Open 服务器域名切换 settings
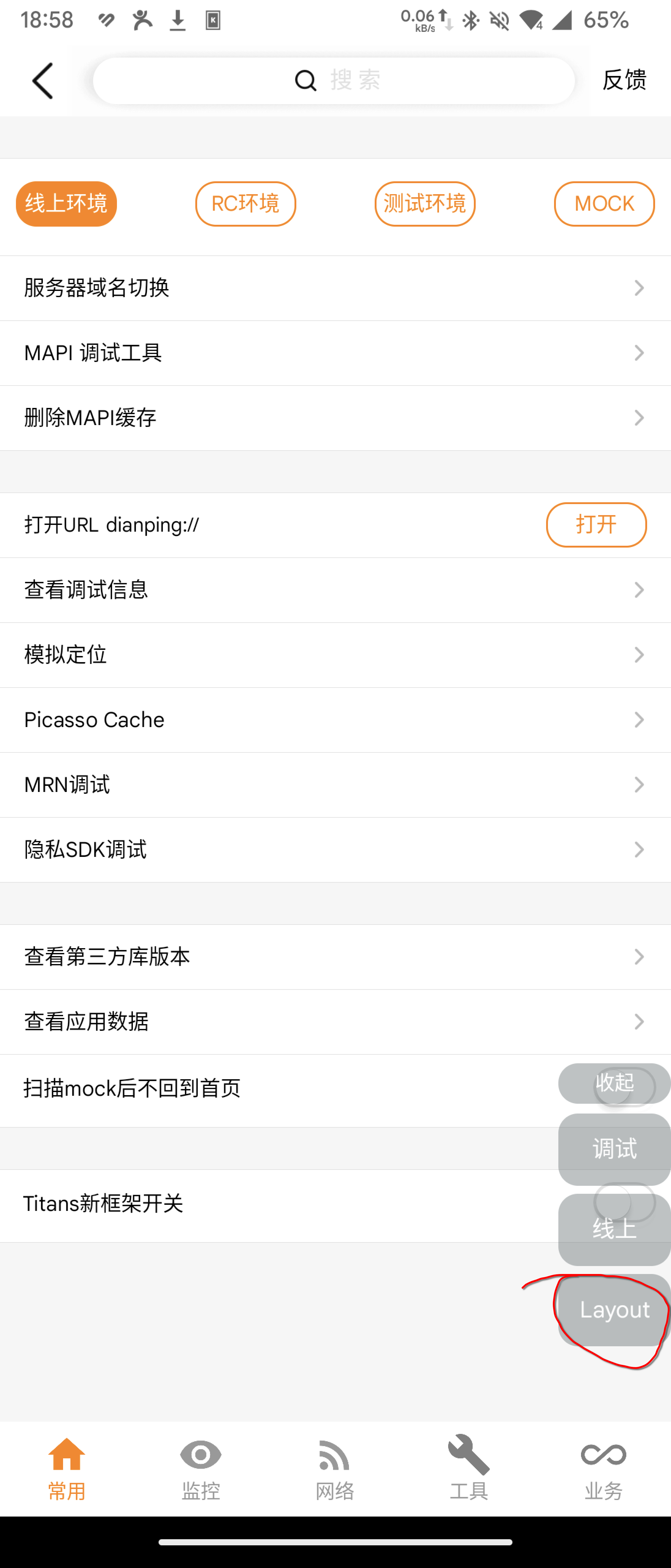Image resolution: width=671 pixels, height=1568 pixels. pyautogui.click(x=335, y=288)
